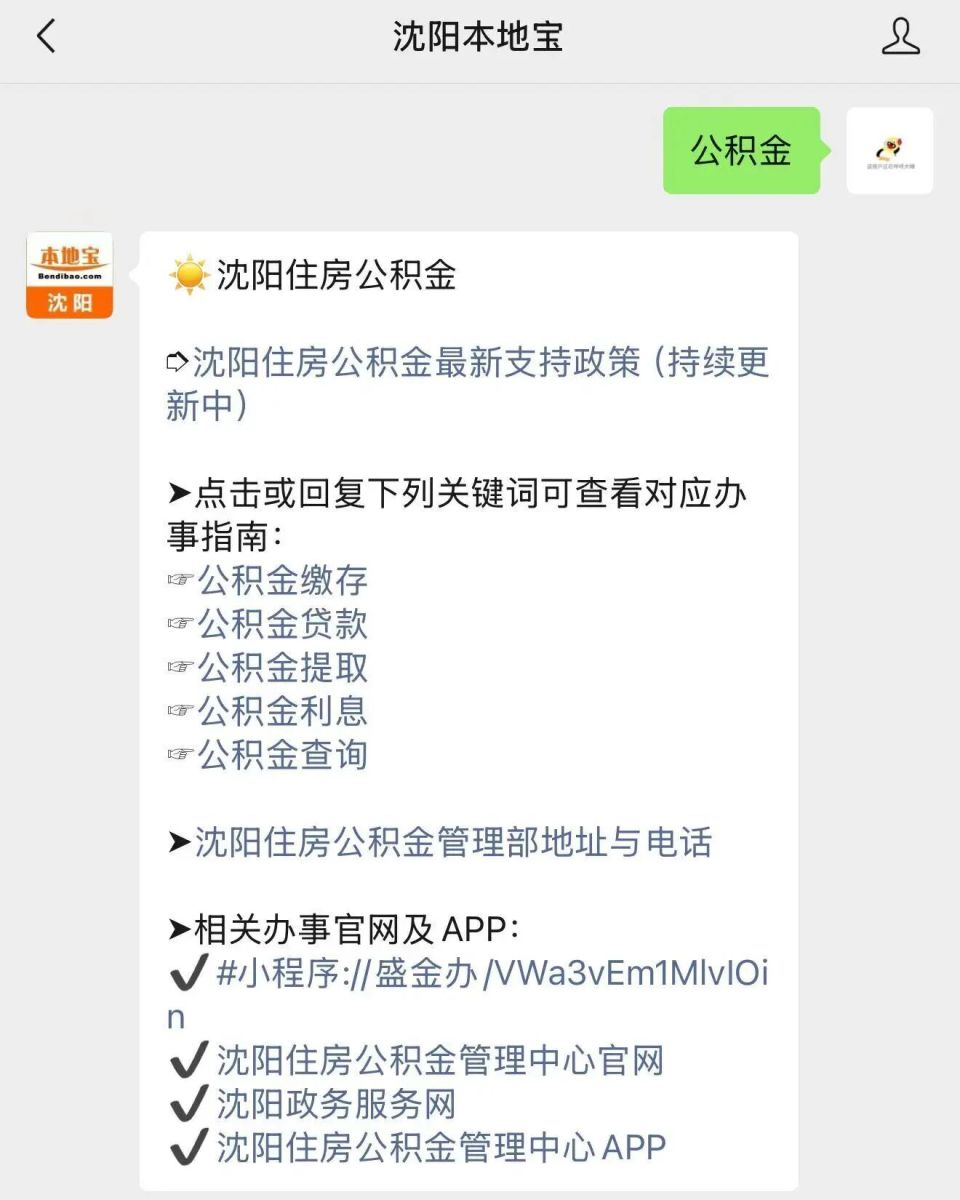Click the 公积金提取 link
The width and height of the screenshot is (960, 1200).
coord(284,668)
